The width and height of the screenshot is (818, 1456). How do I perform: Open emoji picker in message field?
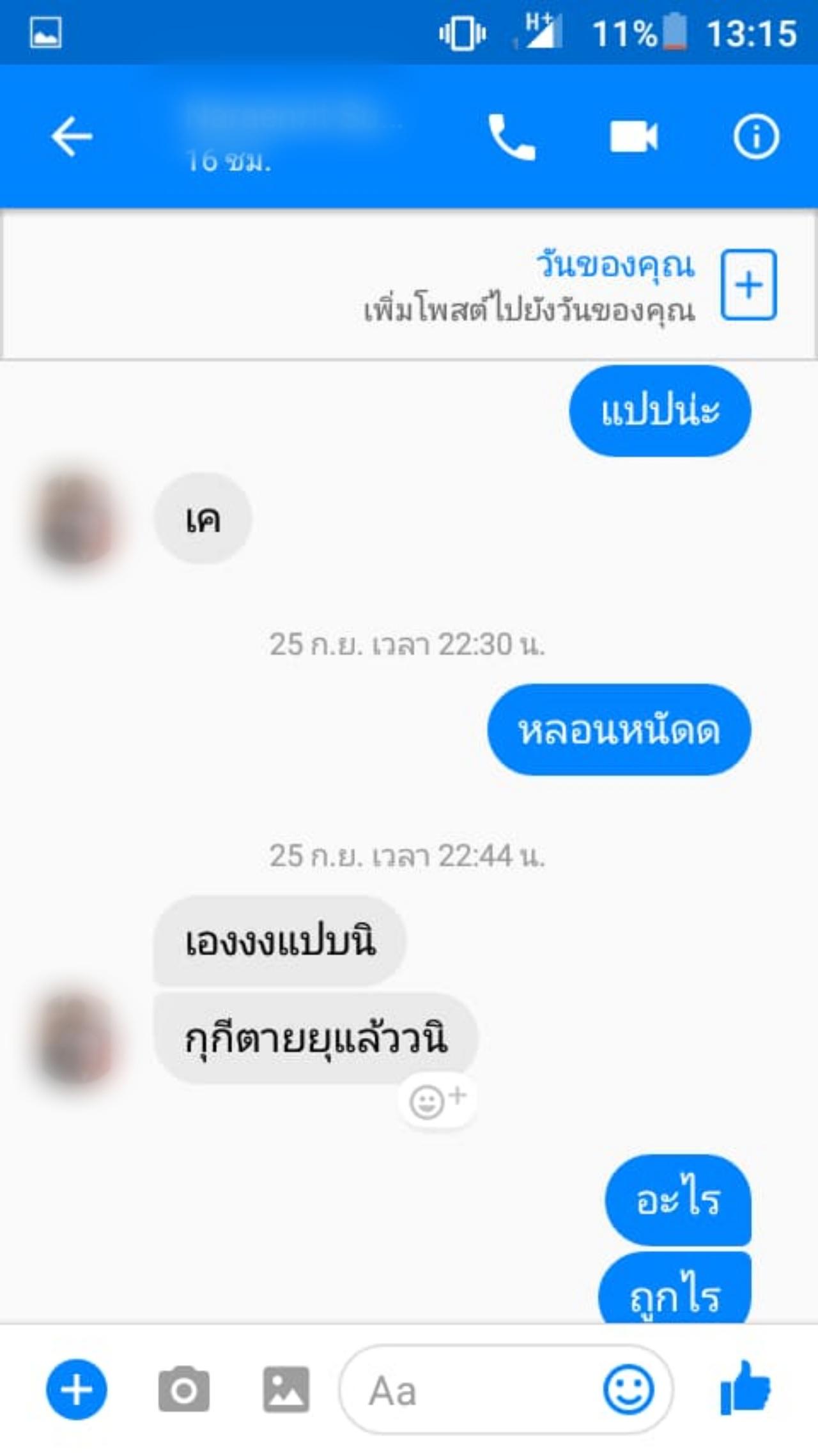(x=629, y=1389)
